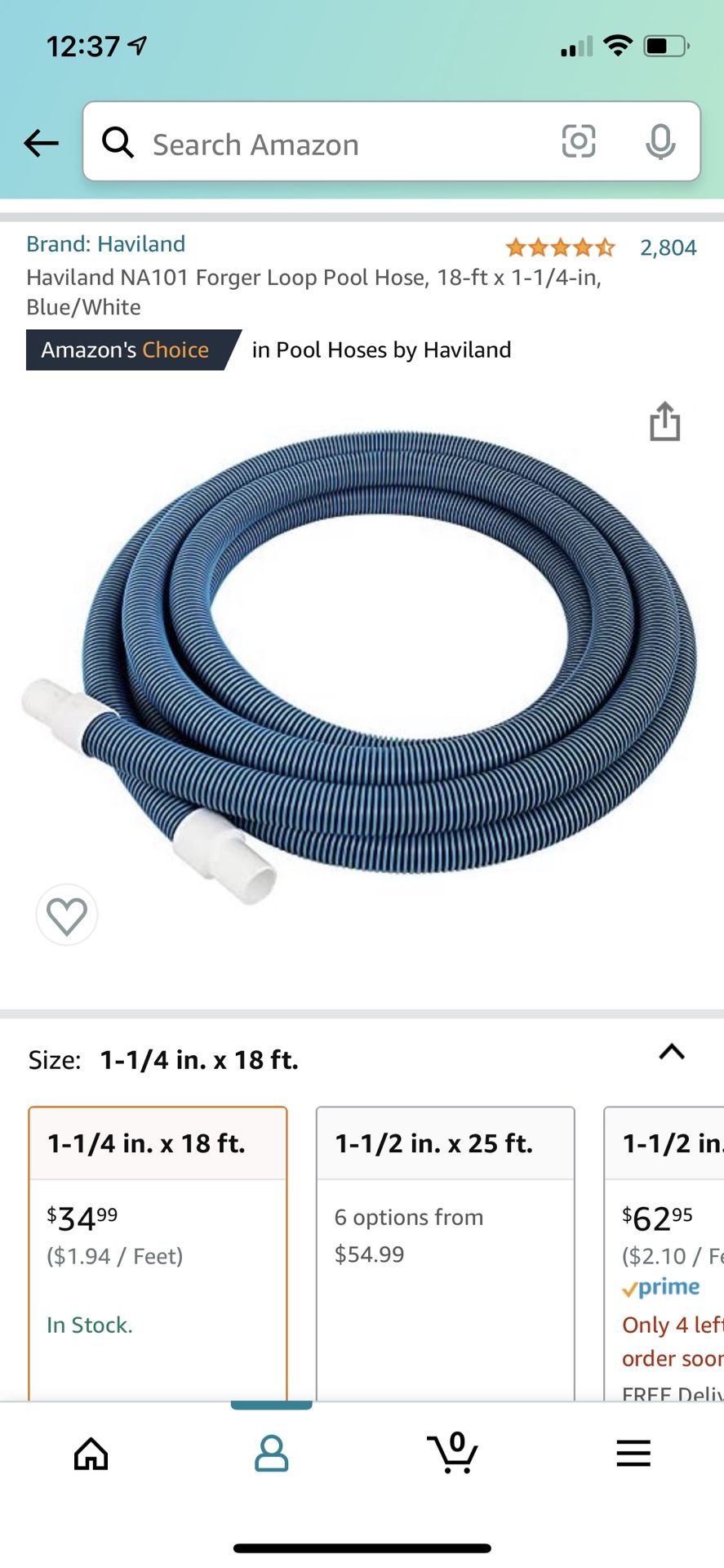Screen dimensions: 724x1568
Task: Open the account profile tab
Action: click(272, 1454)
